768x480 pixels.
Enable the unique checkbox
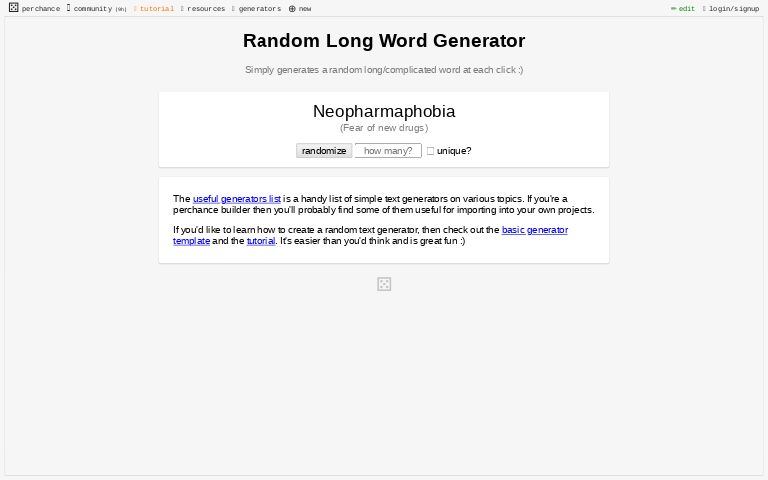click(x=431, y=151)
